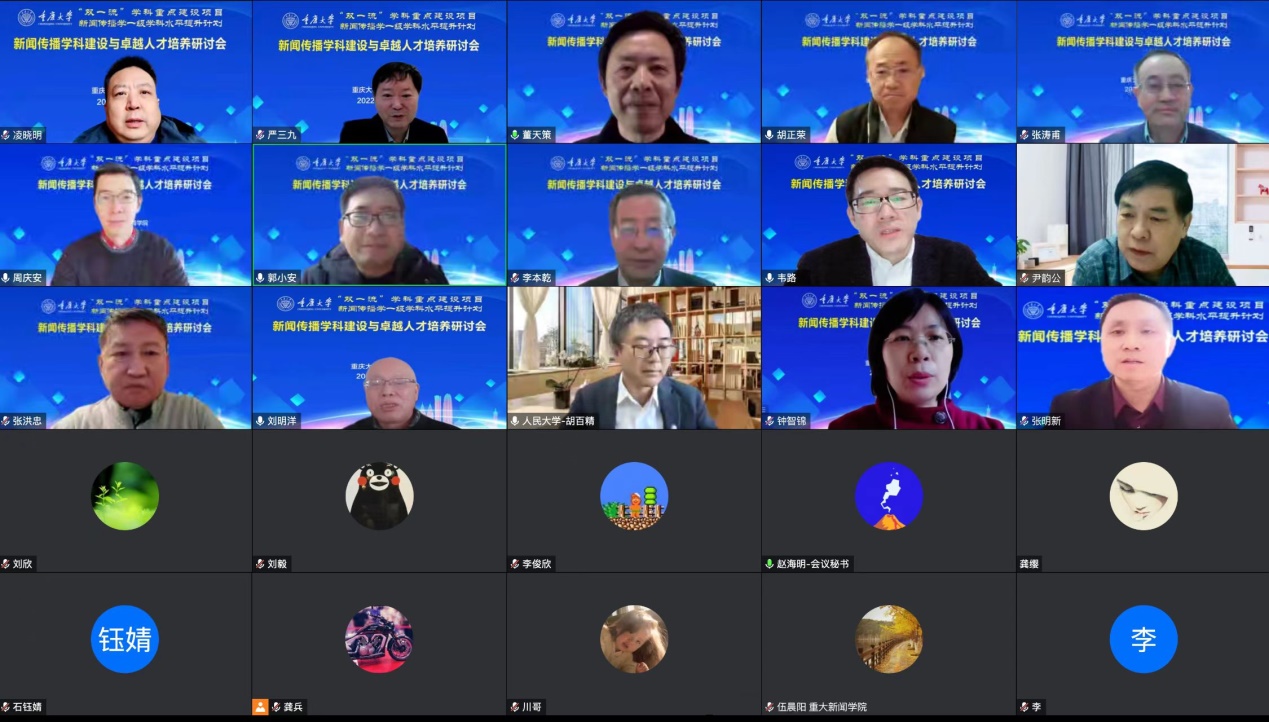This screenshot has height=722, width=1269.
Task: Open 人民大学-胡百精's video tile
Action: pos(634,358)
